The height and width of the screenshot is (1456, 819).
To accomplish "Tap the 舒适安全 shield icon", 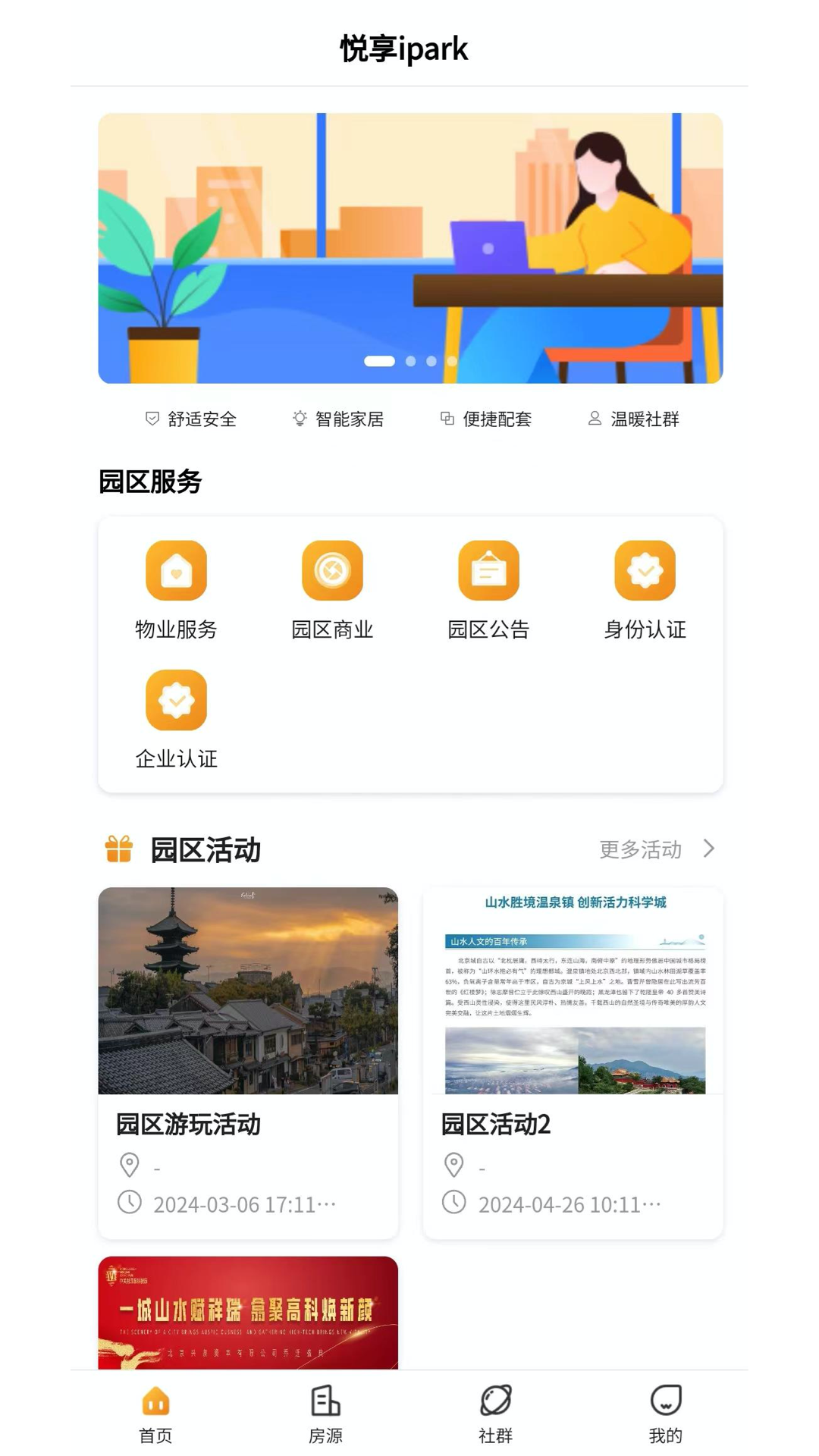I will tap(151, 418).
